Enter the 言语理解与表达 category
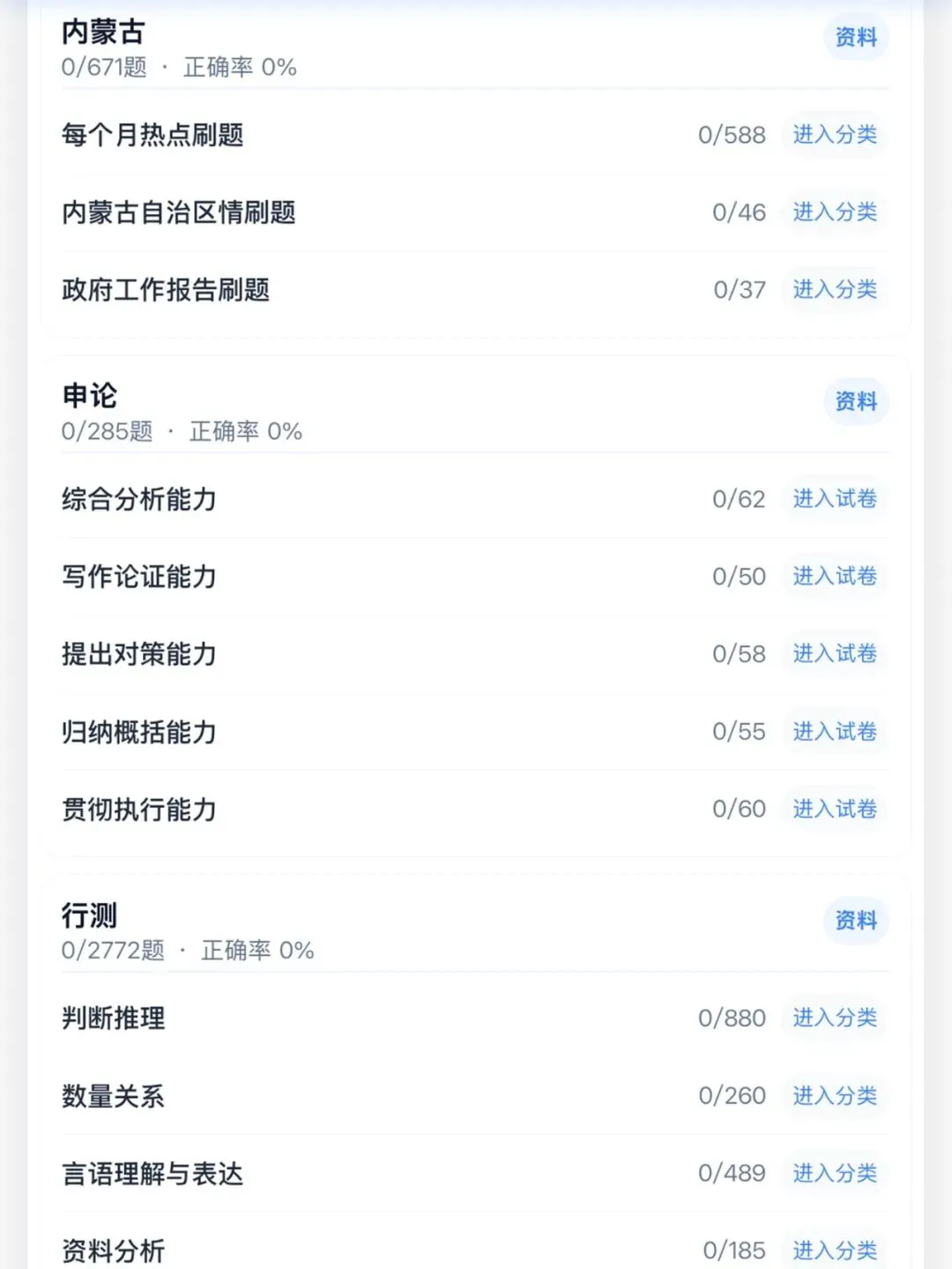 834,1174
